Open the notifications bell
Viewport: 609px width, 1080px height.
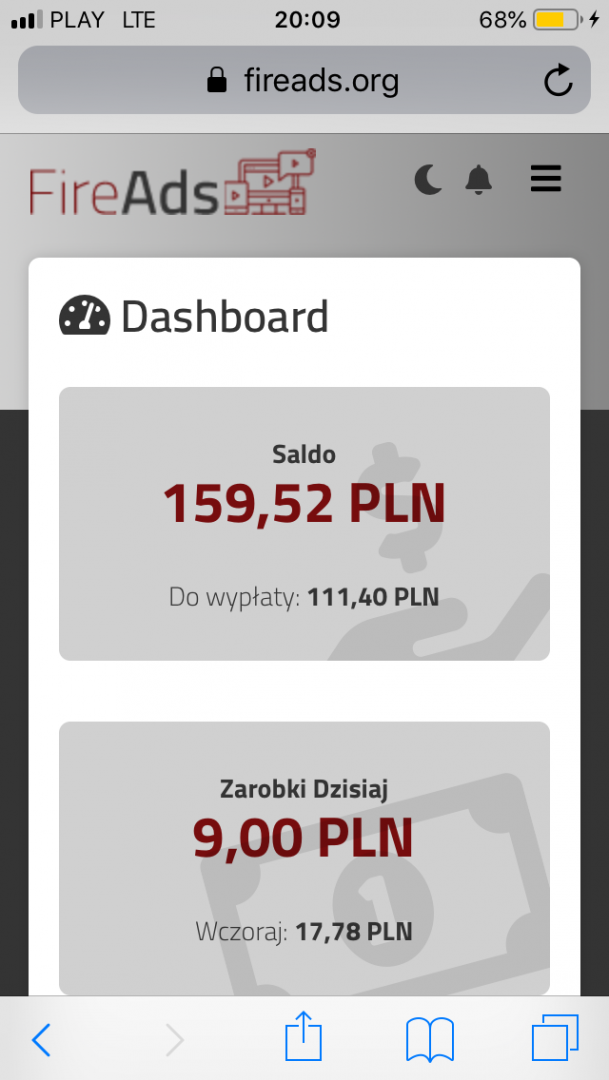479,180
